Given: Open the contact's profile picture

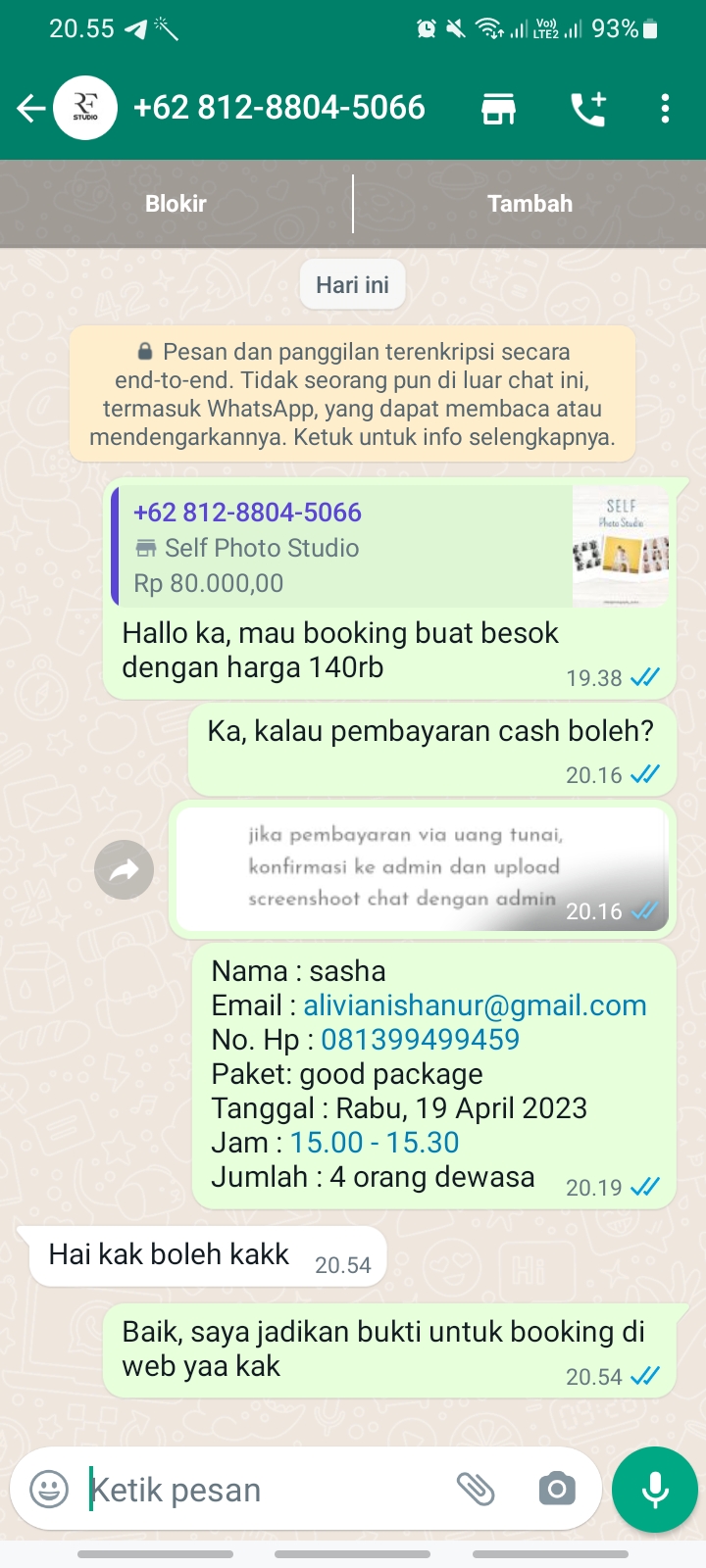Looking at the screenshot, I should pos(85,109).
